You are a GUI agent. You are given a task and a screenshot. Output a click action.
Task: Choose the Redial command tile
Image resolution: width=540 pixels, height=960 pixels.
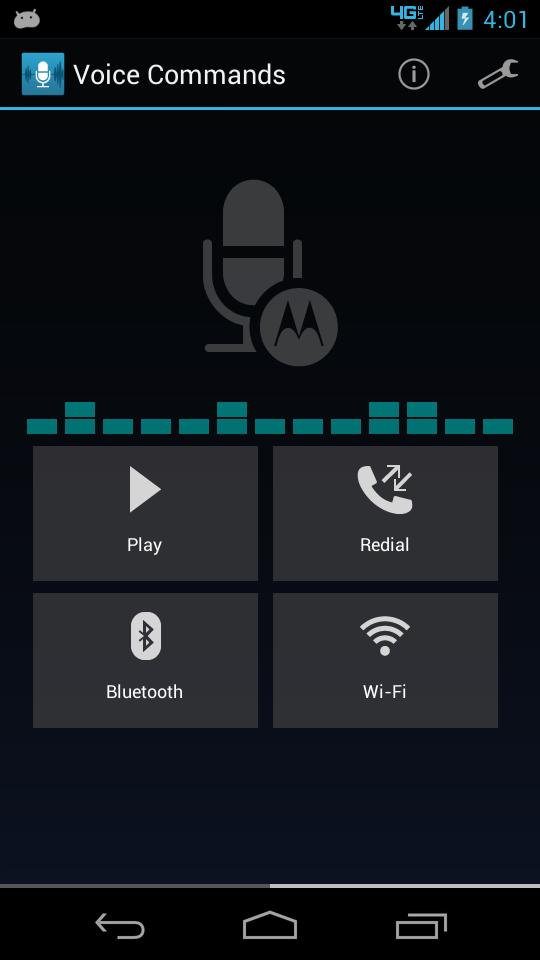pos(385,513)
